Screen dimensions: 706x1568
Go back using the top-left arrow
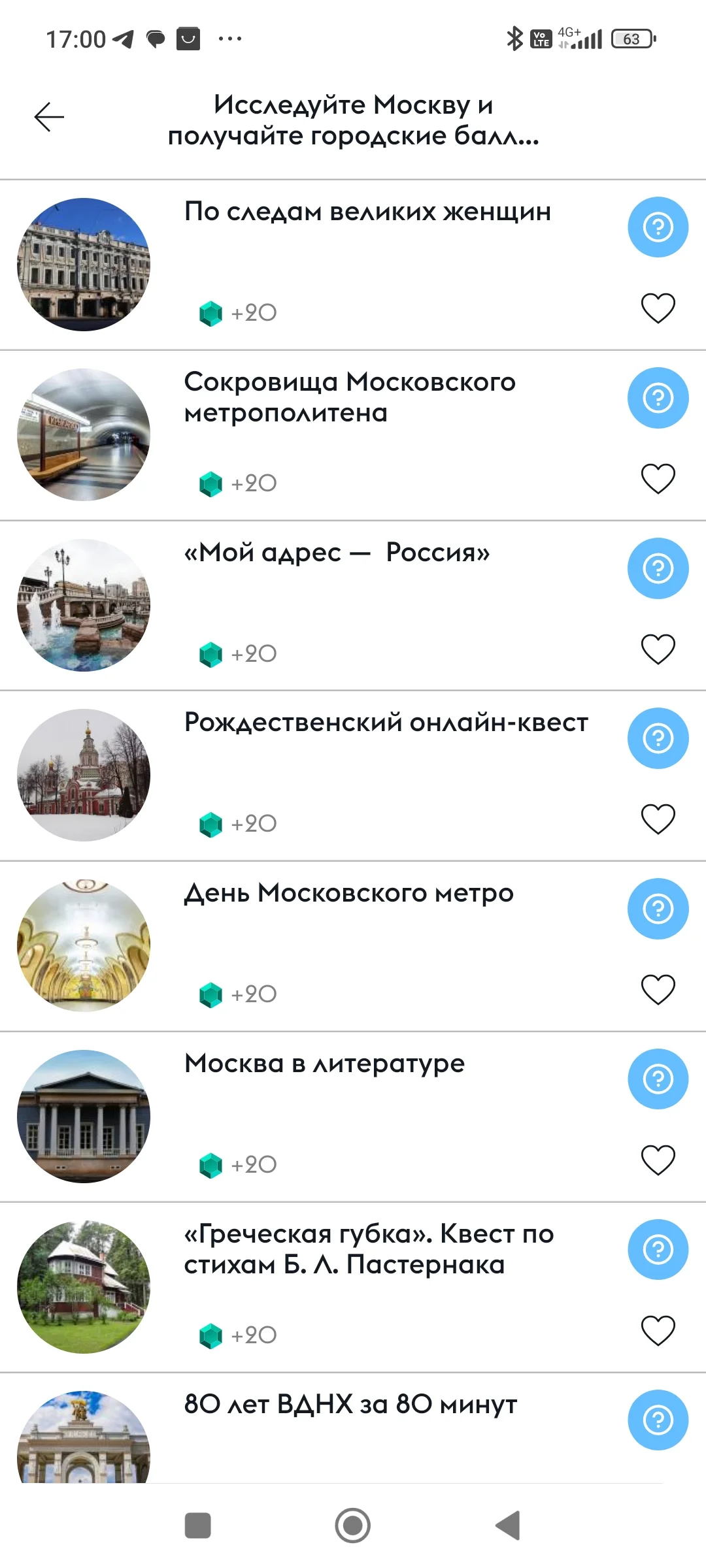click(49, 117)
